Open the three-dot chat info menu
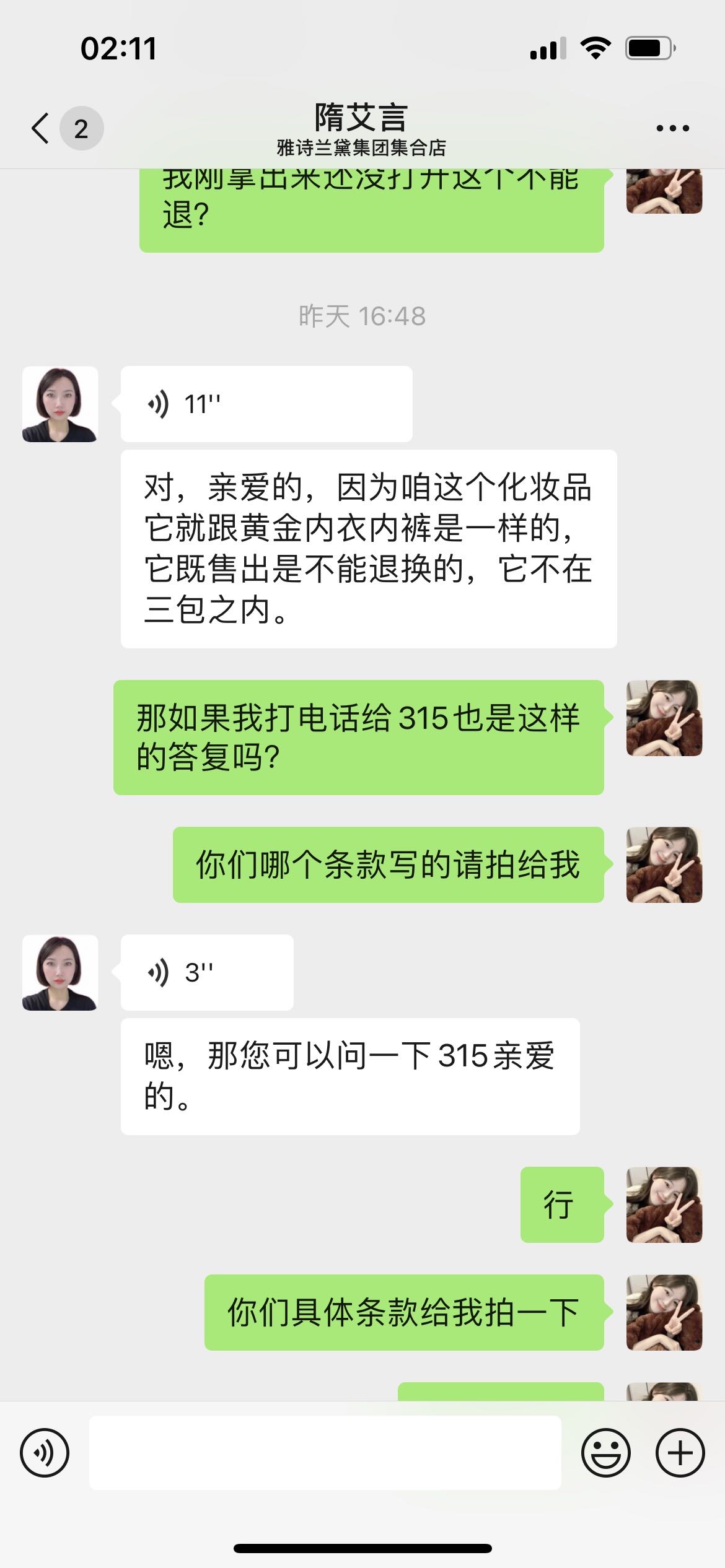Screen dimensions: 725x1568 click(x=672, y=128)
